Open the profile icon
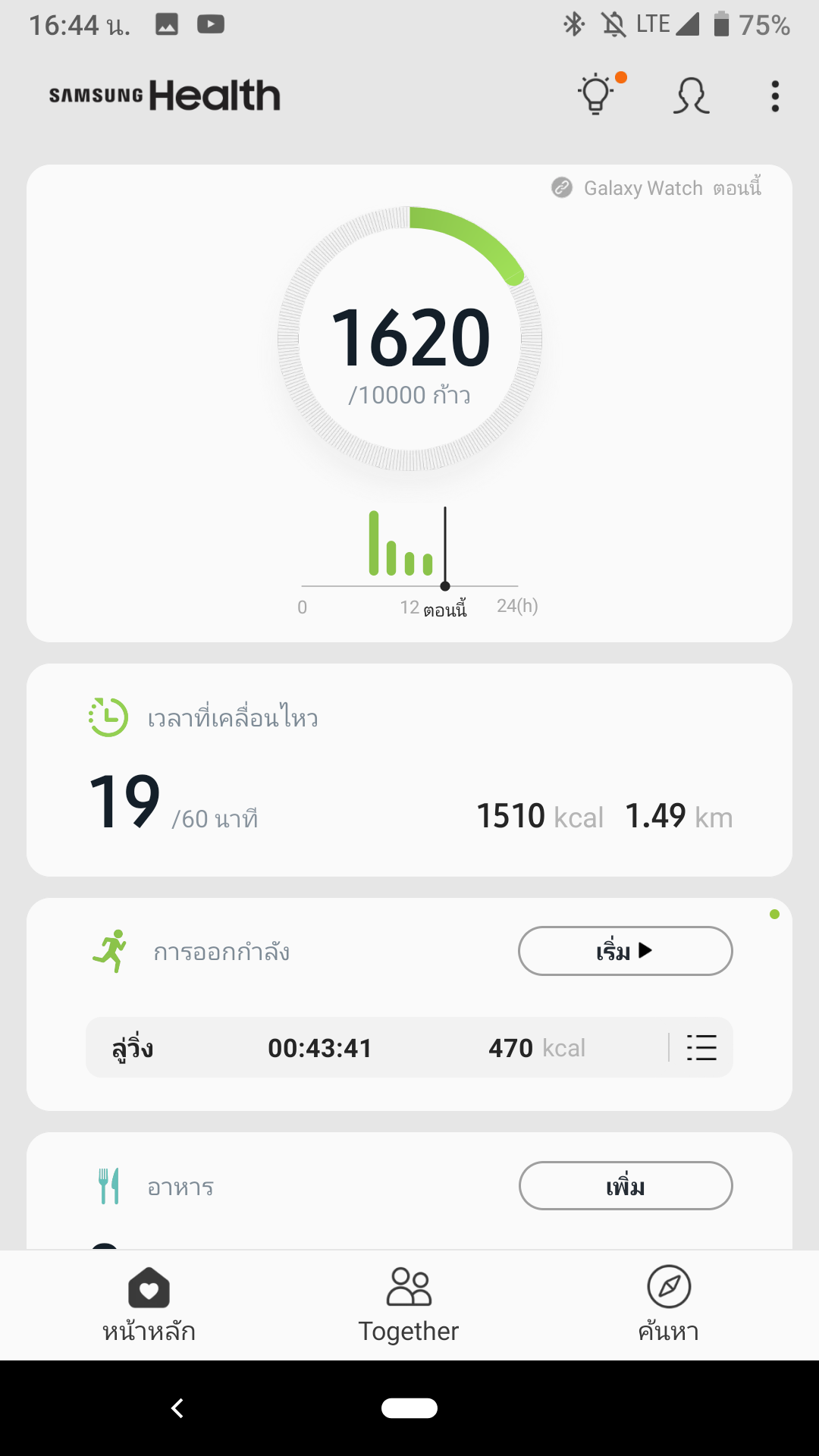This screenshot has height=1456, width=819. (691, 96)
